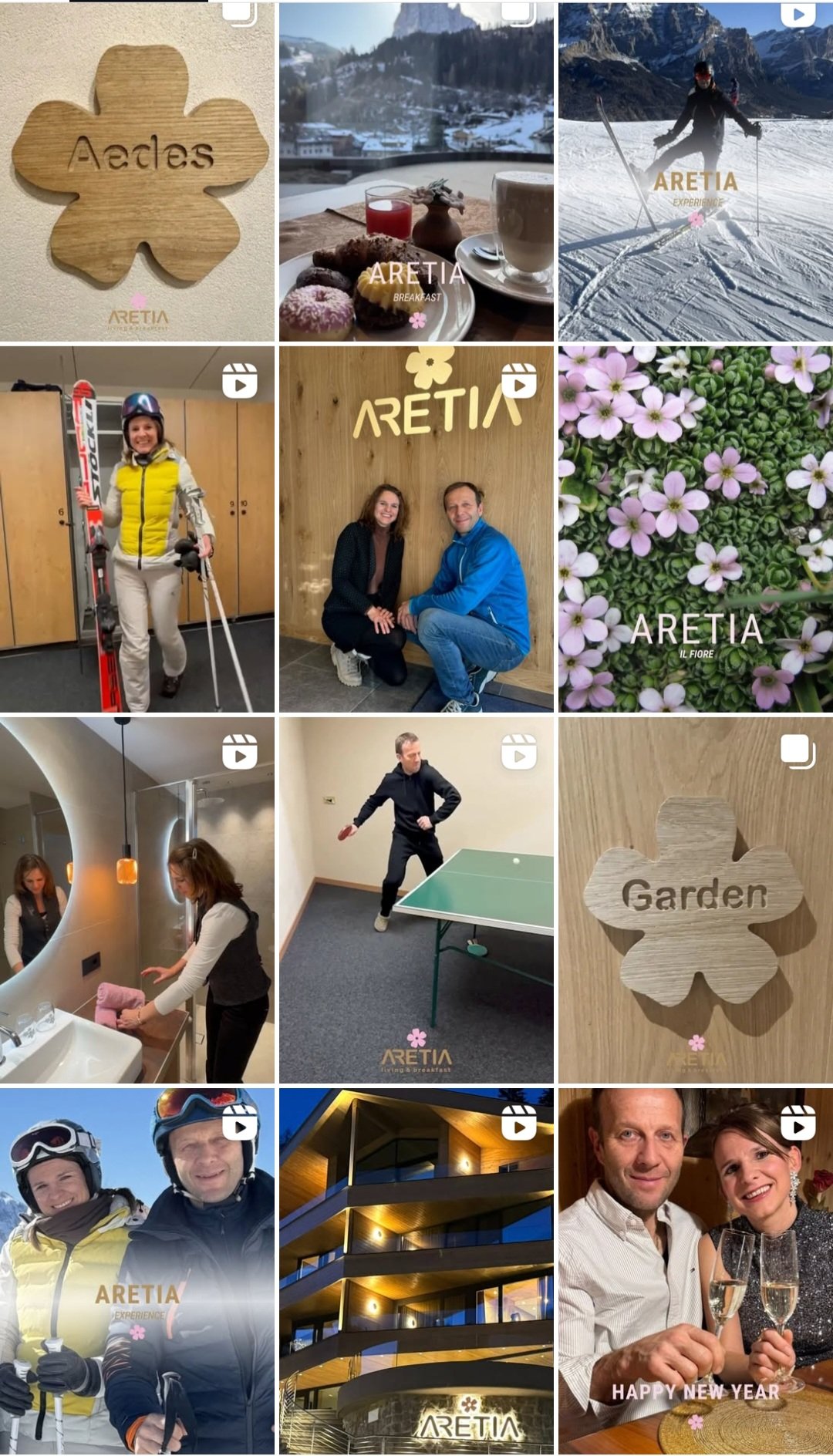Play the skier Aretia Experience reel
833x1456 pixels.
pos(696,171)
